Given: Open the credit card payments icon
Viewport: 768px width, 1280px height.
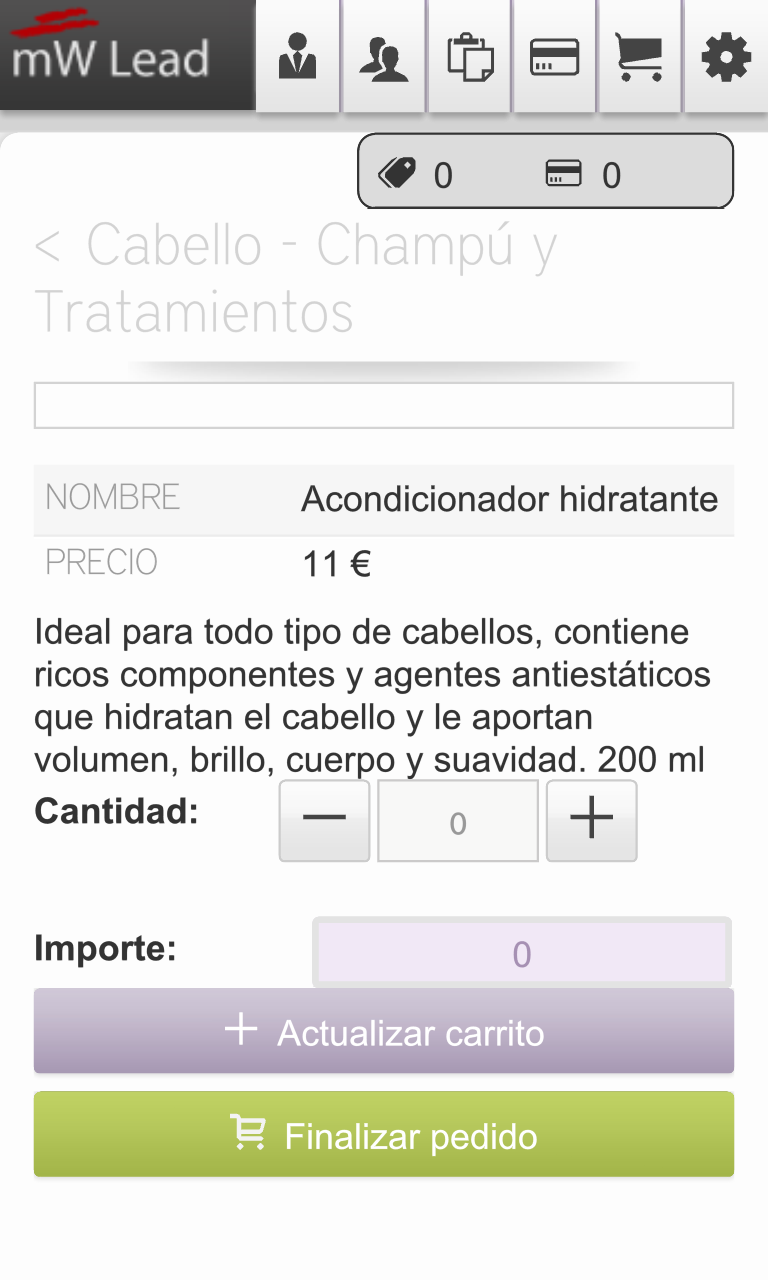Looking at the screenshot, I should (x=554, y=56).
